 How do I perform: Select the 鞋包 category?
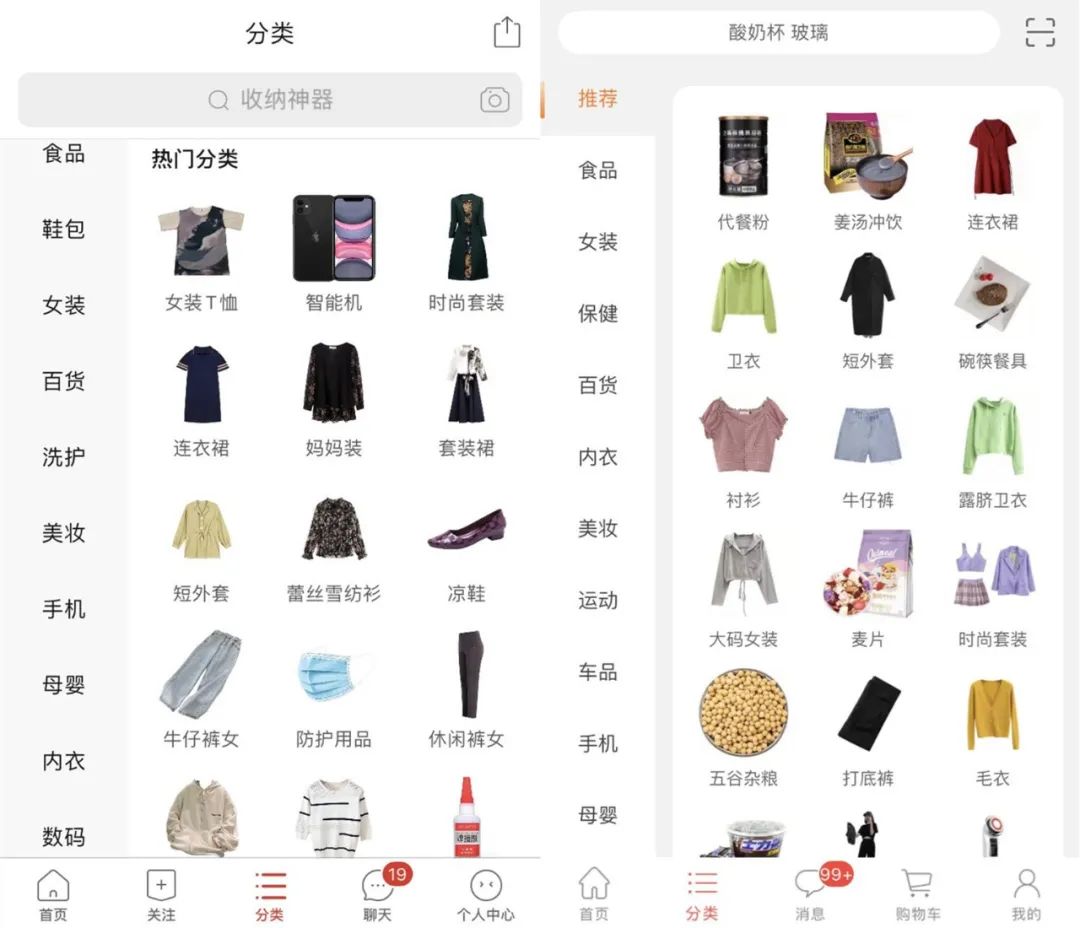[x=63, y=229]
